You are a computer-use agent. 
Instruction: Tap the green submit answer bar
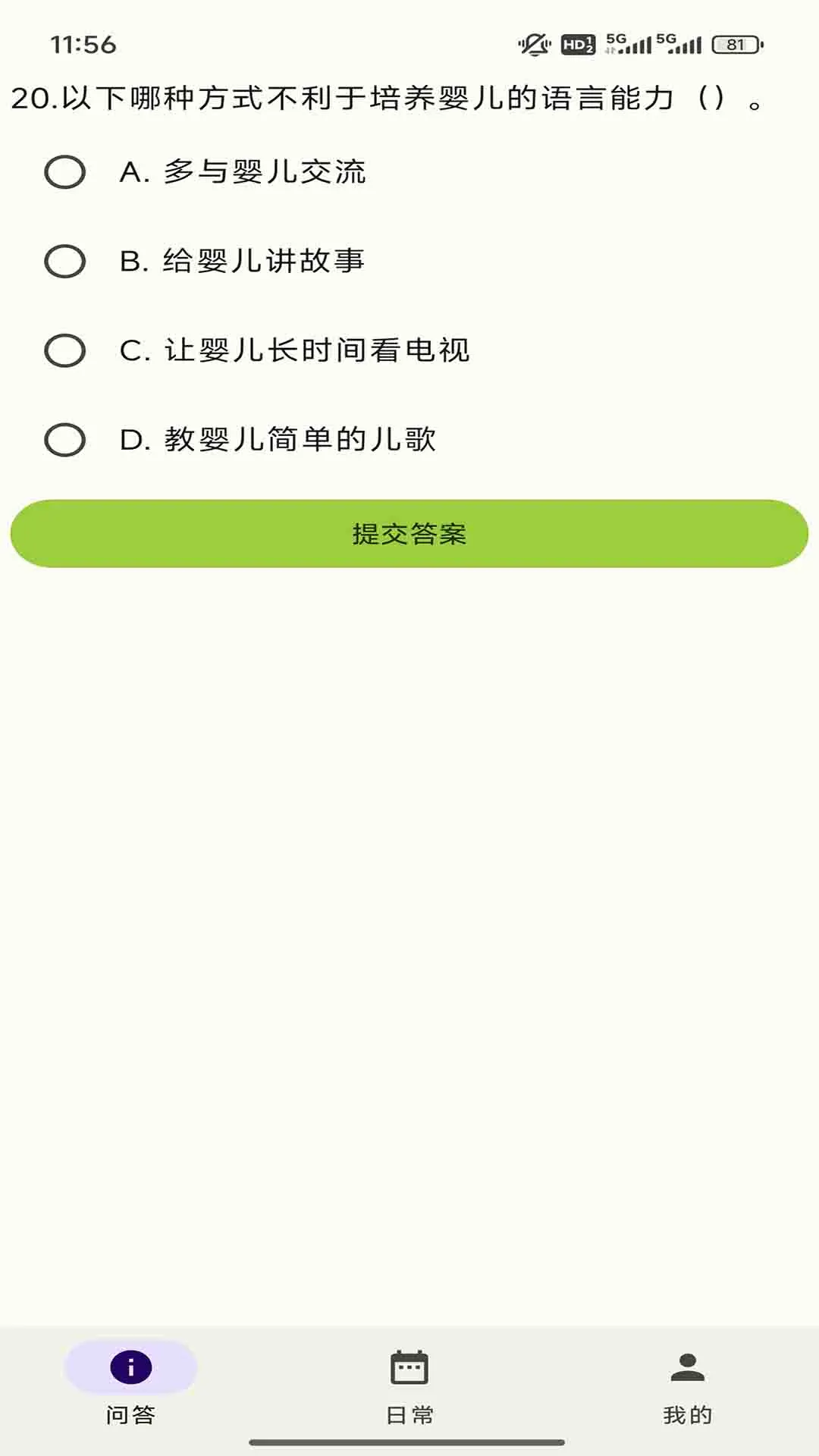[x=409, y=534]
